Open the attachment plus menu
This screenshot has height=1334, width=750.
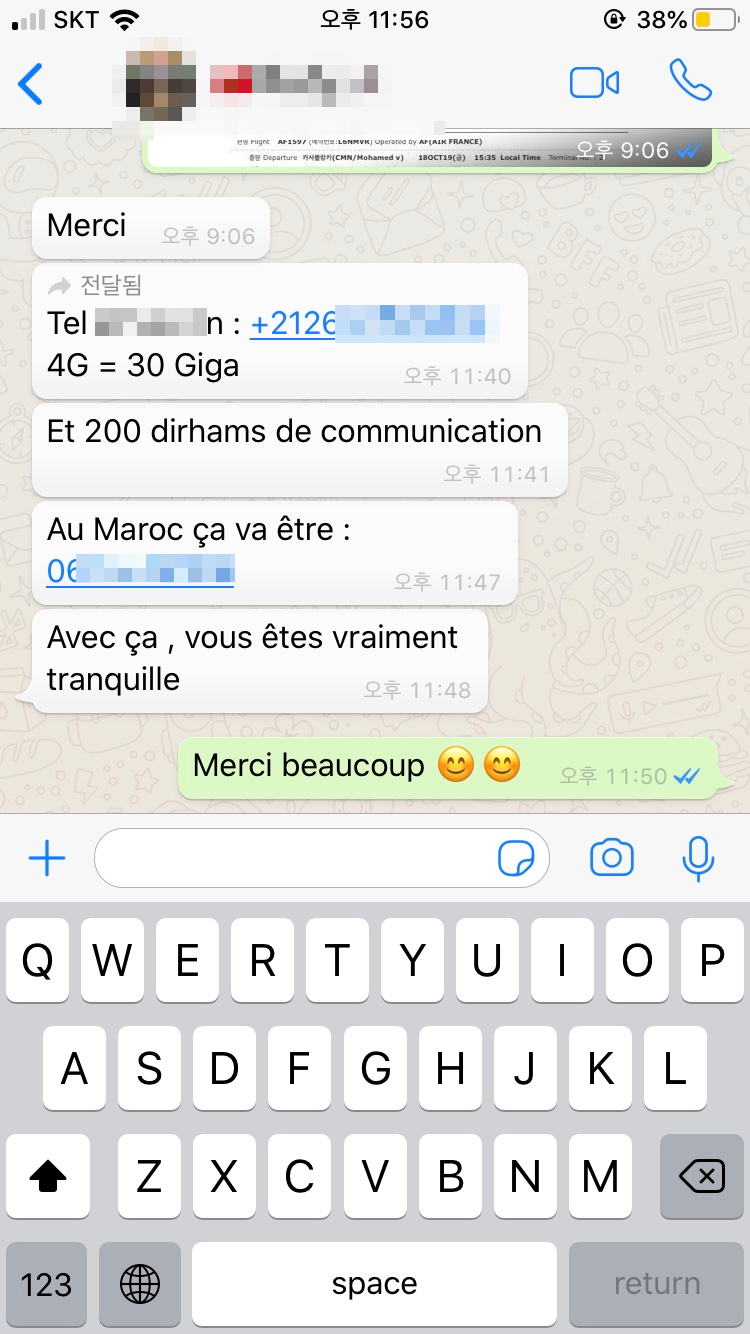pos(46,858)
